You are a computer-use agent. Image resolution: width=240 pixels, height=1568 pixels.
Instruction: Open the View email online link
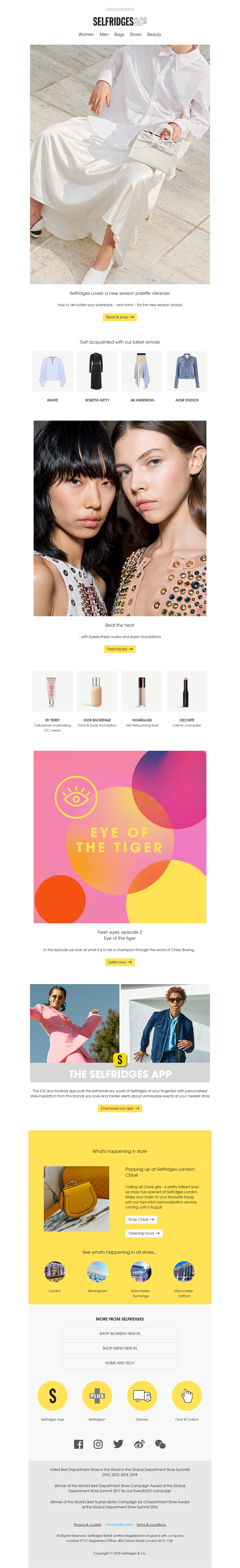(119, 9)
